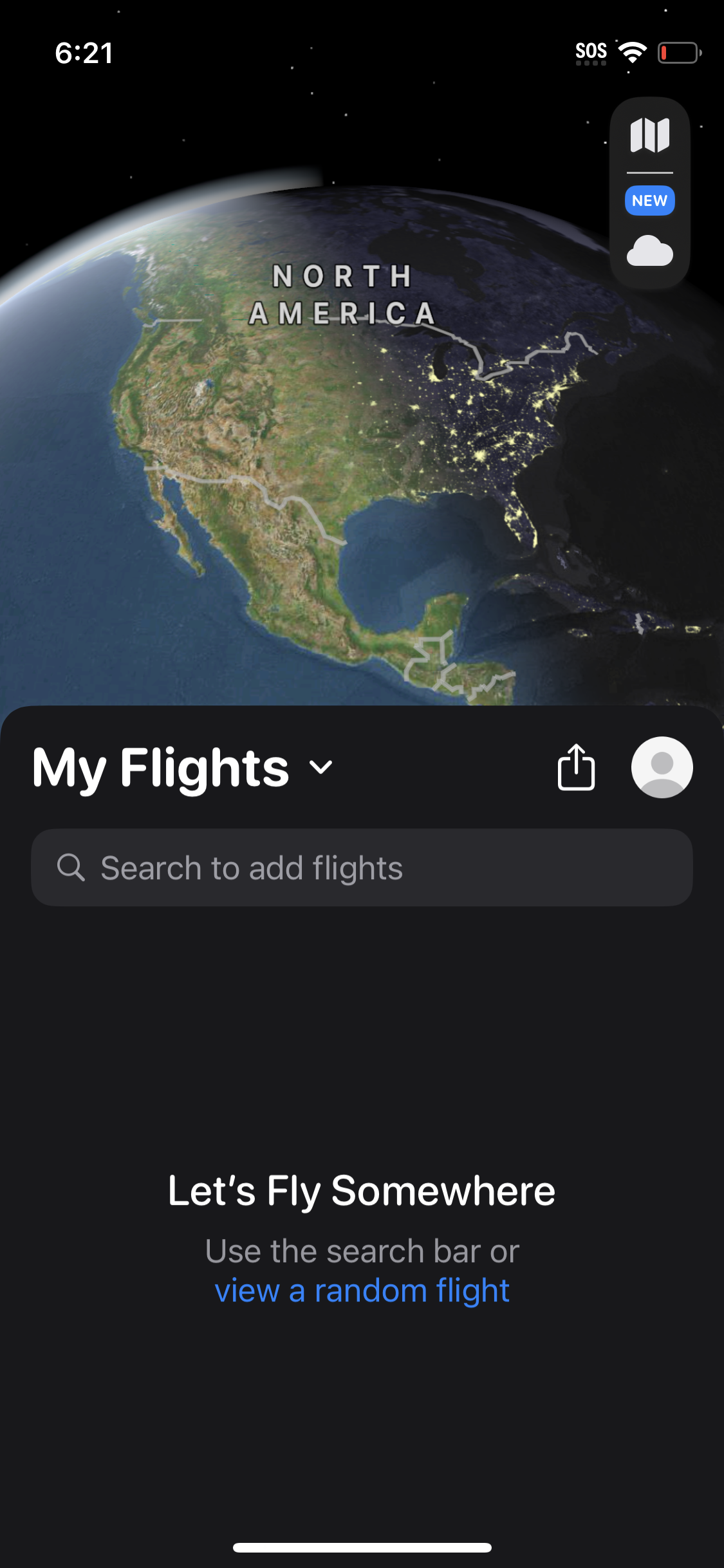Viewport: 724px width, 1568px height.
Task: Open your profile avatar
Action: 662,767
